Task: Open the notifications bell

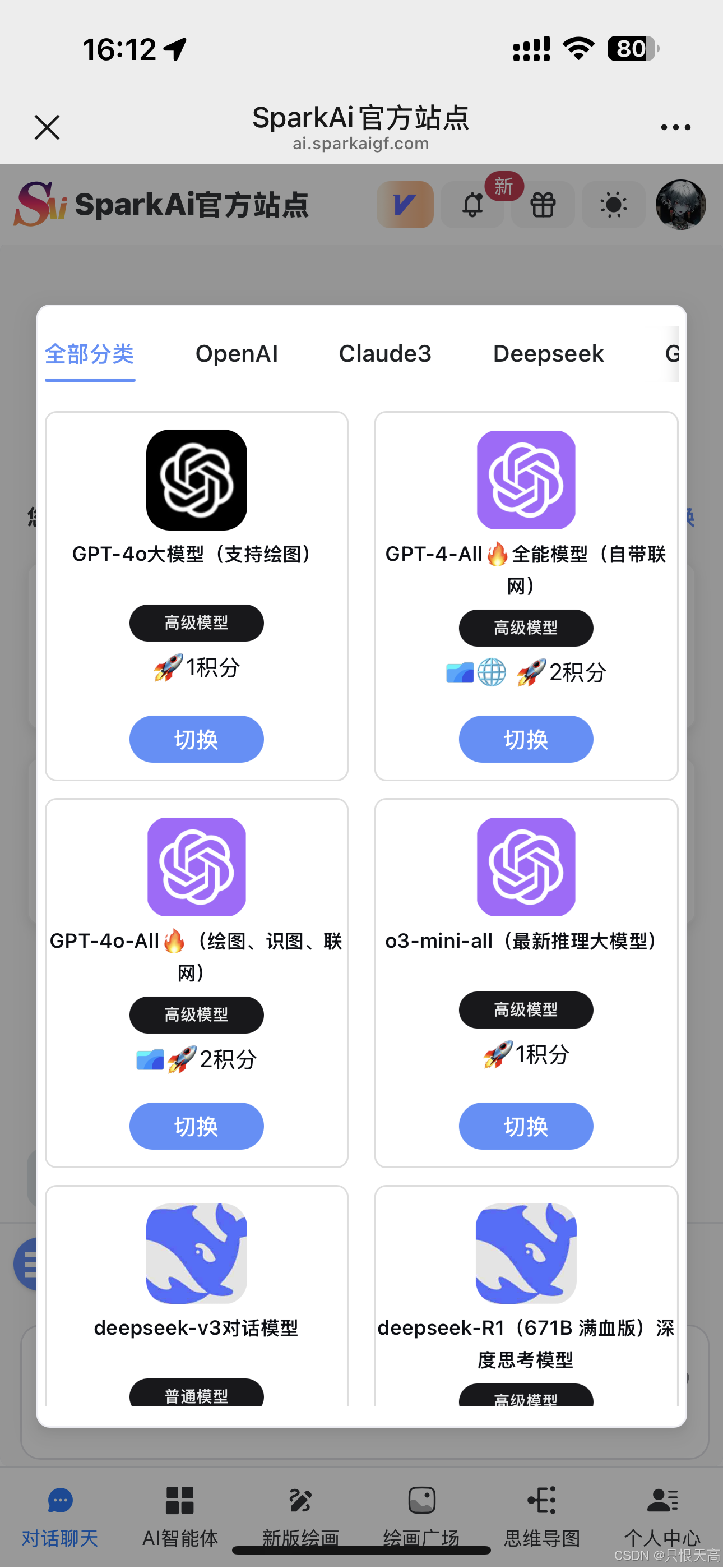Action: [472, 205]
